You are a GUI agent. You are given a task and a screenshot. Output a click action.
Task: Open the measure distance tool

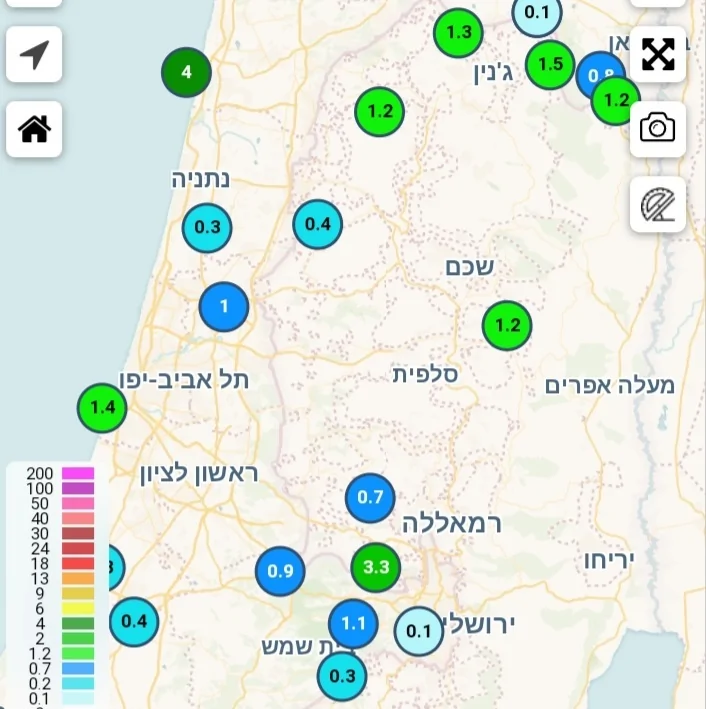tap(657, 204)
